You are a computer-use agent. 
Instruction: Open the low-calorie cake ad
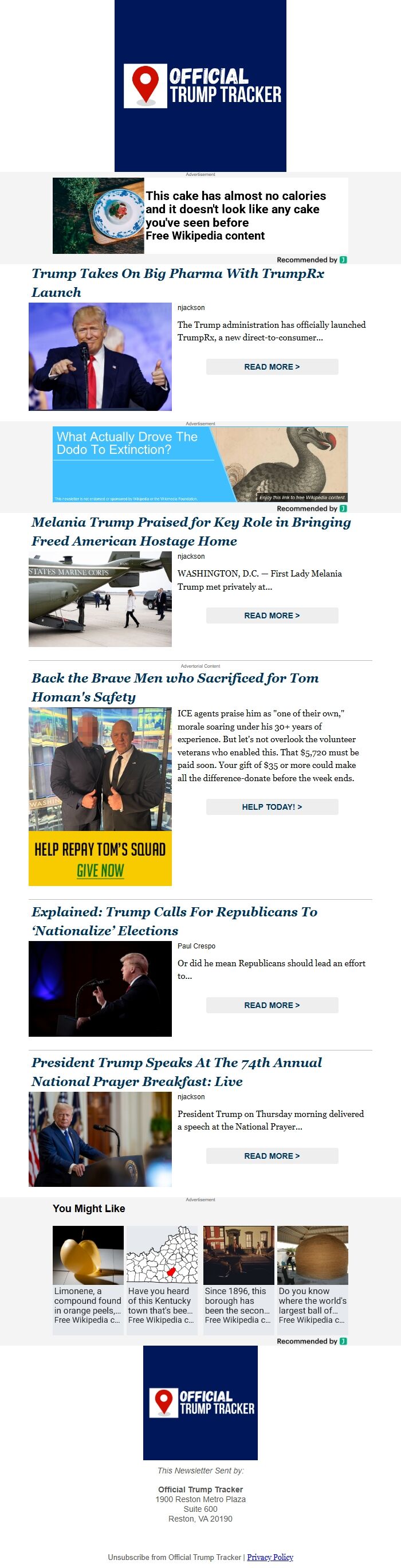(200, 215)
